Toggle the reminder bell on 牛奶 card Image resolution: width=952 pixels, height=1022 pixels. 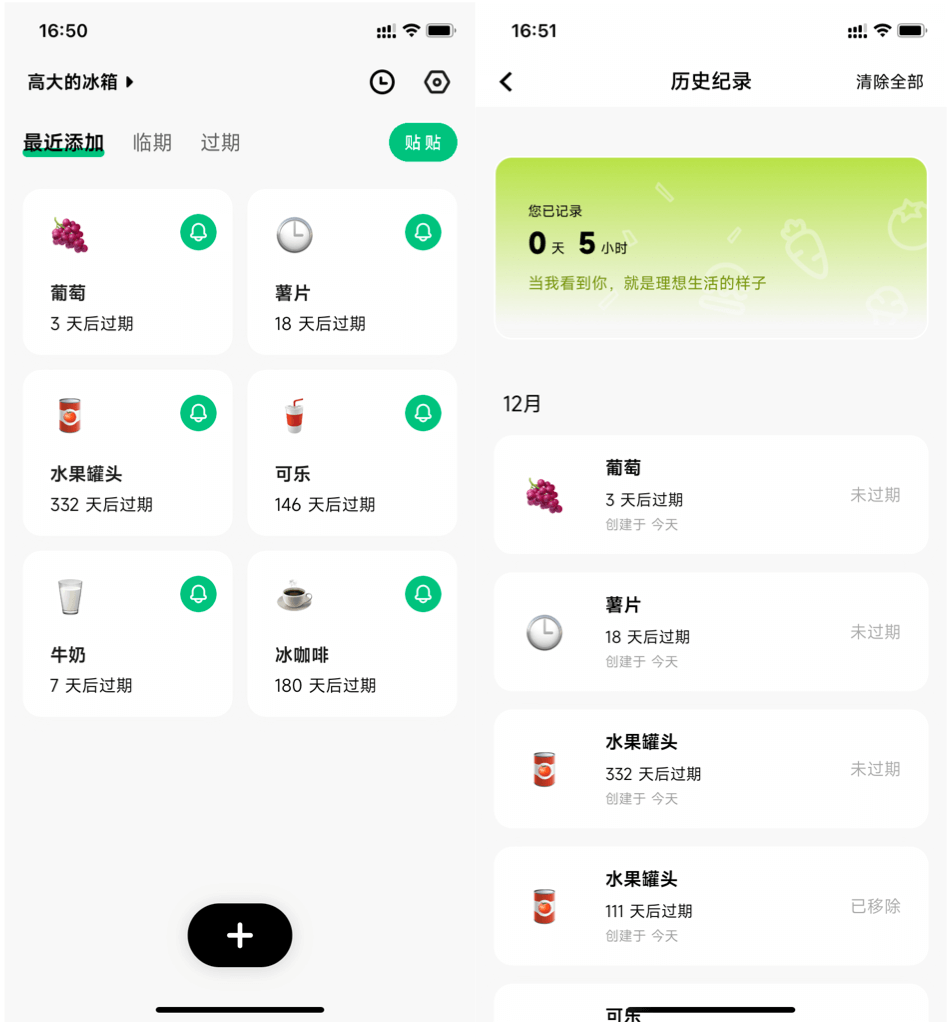(x=198, y=594)
